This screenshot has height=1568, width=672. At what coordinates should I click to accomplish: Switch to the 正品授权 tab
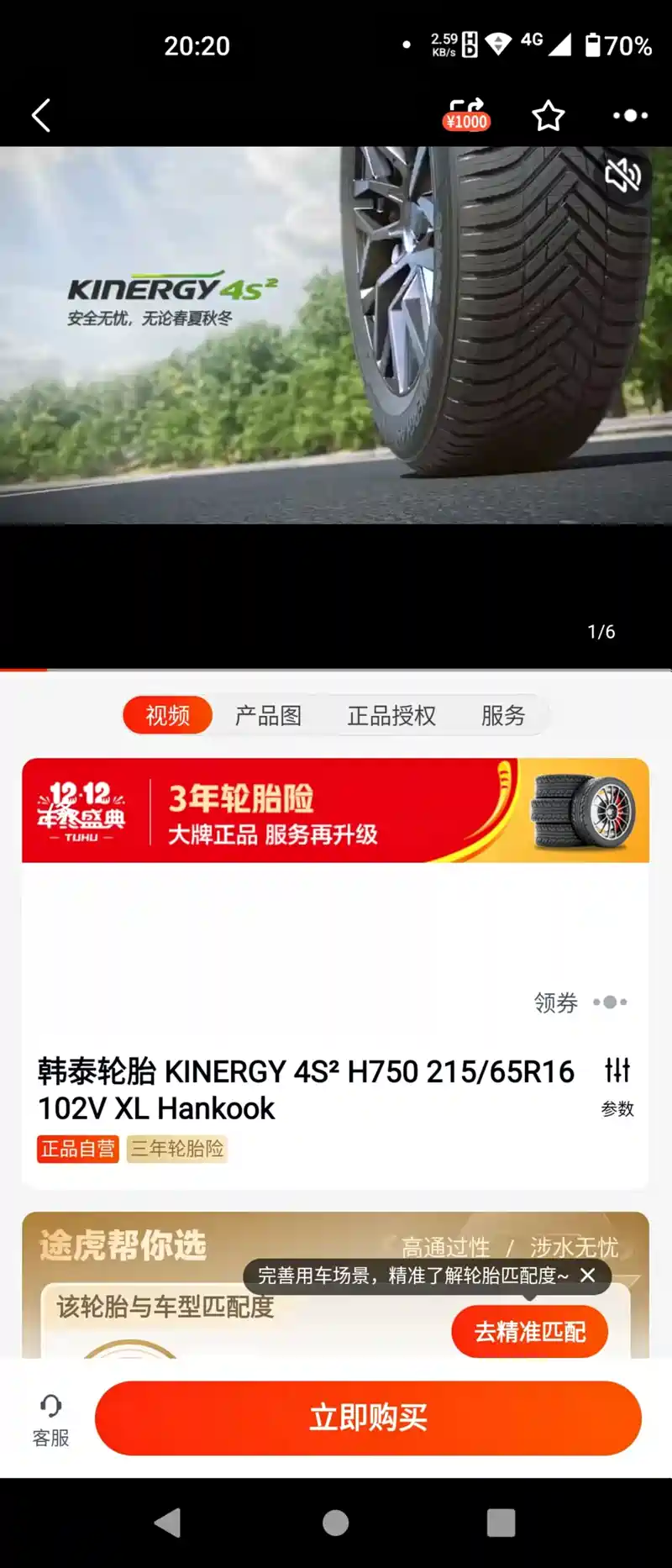pyautogui.click(x=391, y=715)
